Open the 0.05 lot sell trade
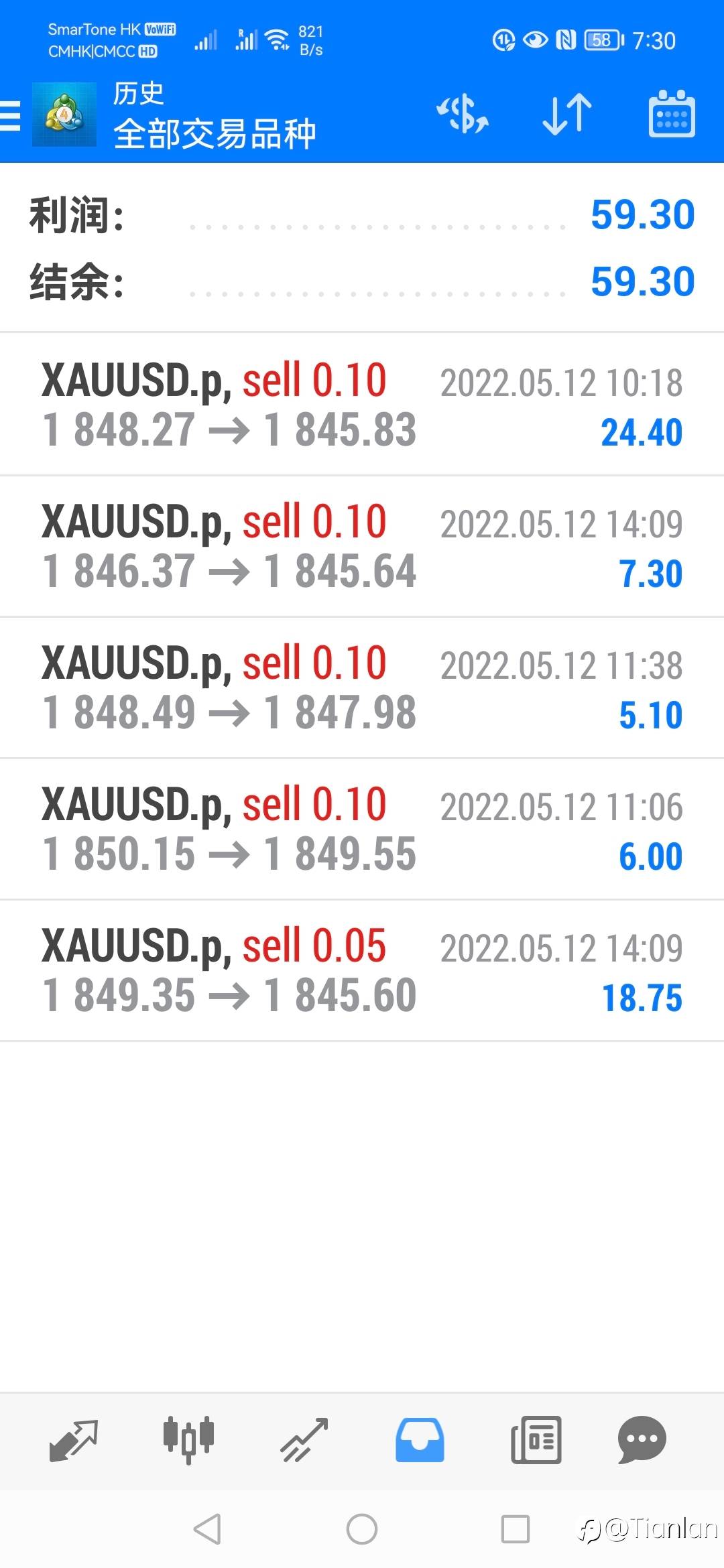 (362, 970)
